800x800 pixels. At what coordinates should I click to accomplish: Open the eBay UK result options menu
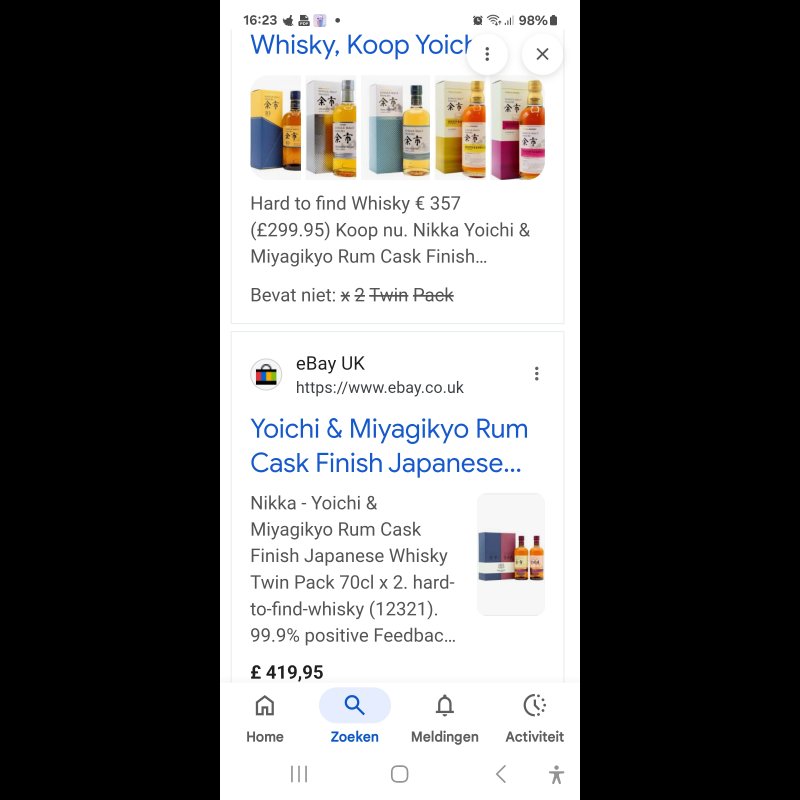[536, 374]
